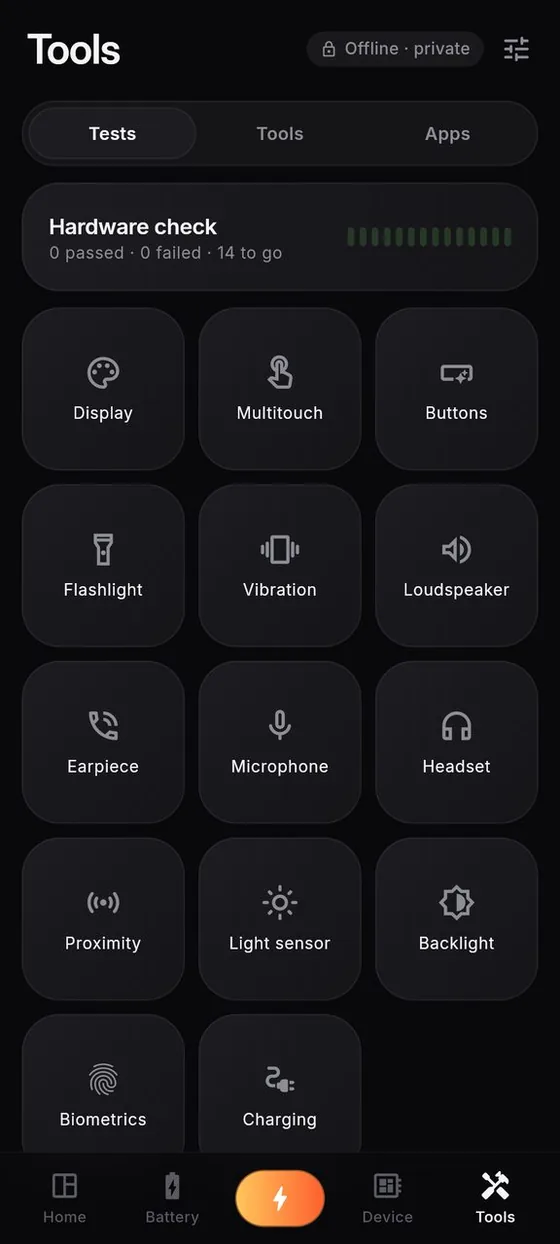
Task: Run the Backlight test
Action: (x=456, y=919)
